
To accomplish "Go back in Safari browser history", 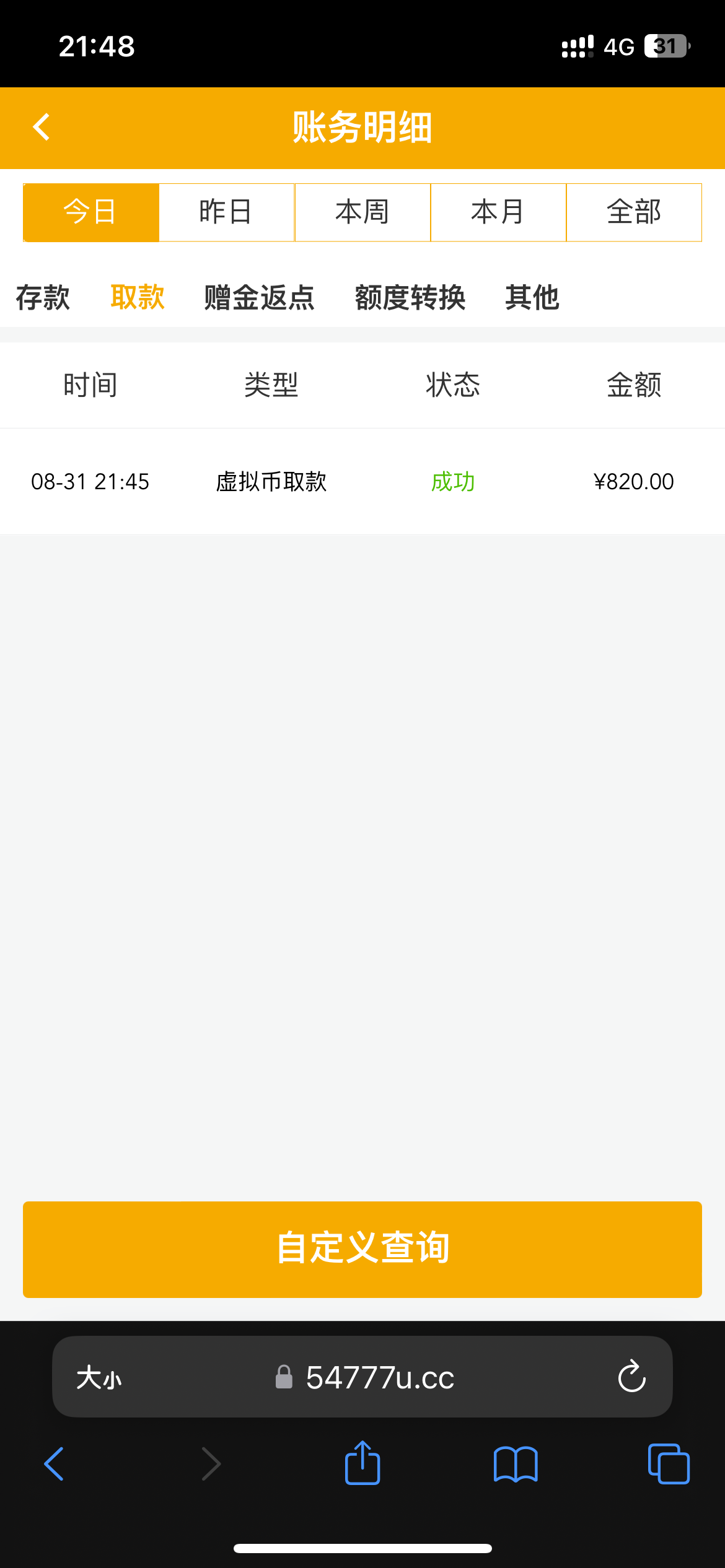I will click(x=55, y=1465).
